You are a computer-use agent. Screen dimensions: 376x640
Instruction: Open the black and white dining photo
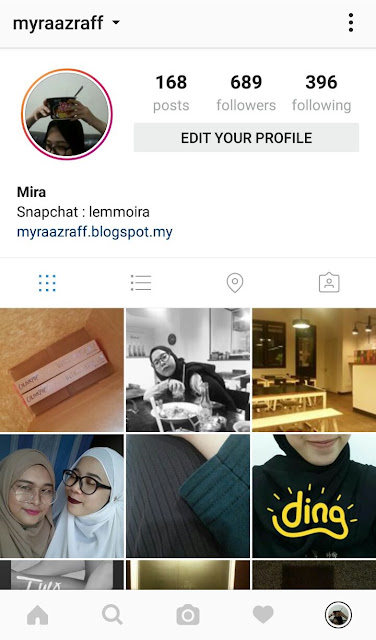click(x=188, y=370)
